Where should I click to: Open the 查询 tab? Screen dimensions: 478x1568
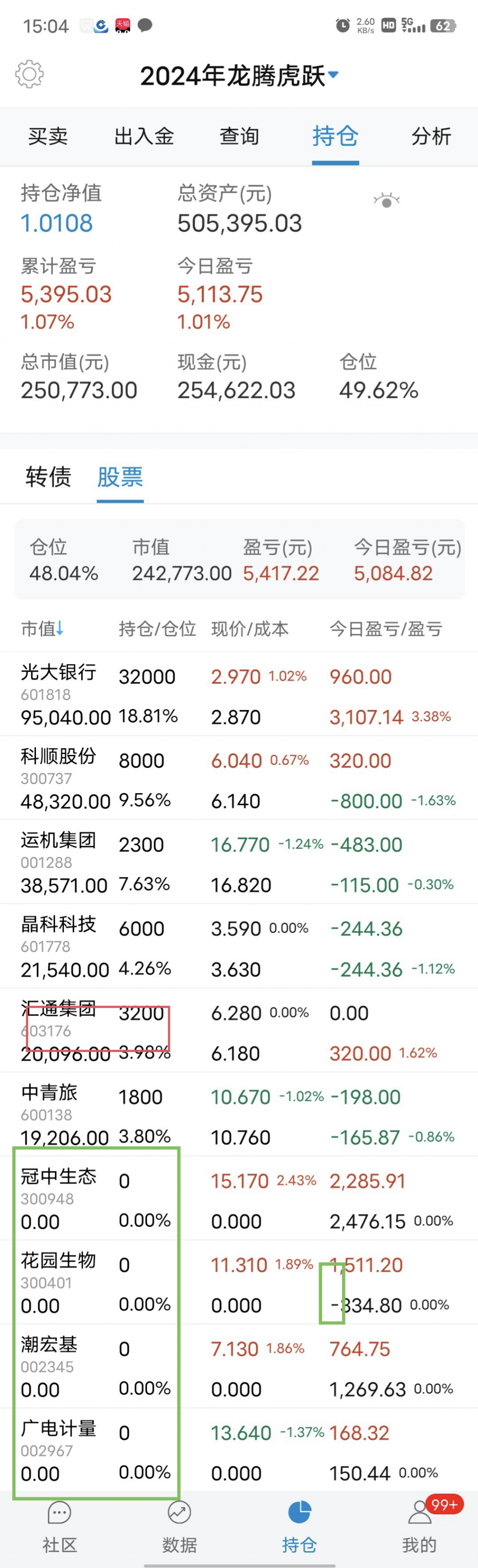pyautogui.click(x=239, y=136)
